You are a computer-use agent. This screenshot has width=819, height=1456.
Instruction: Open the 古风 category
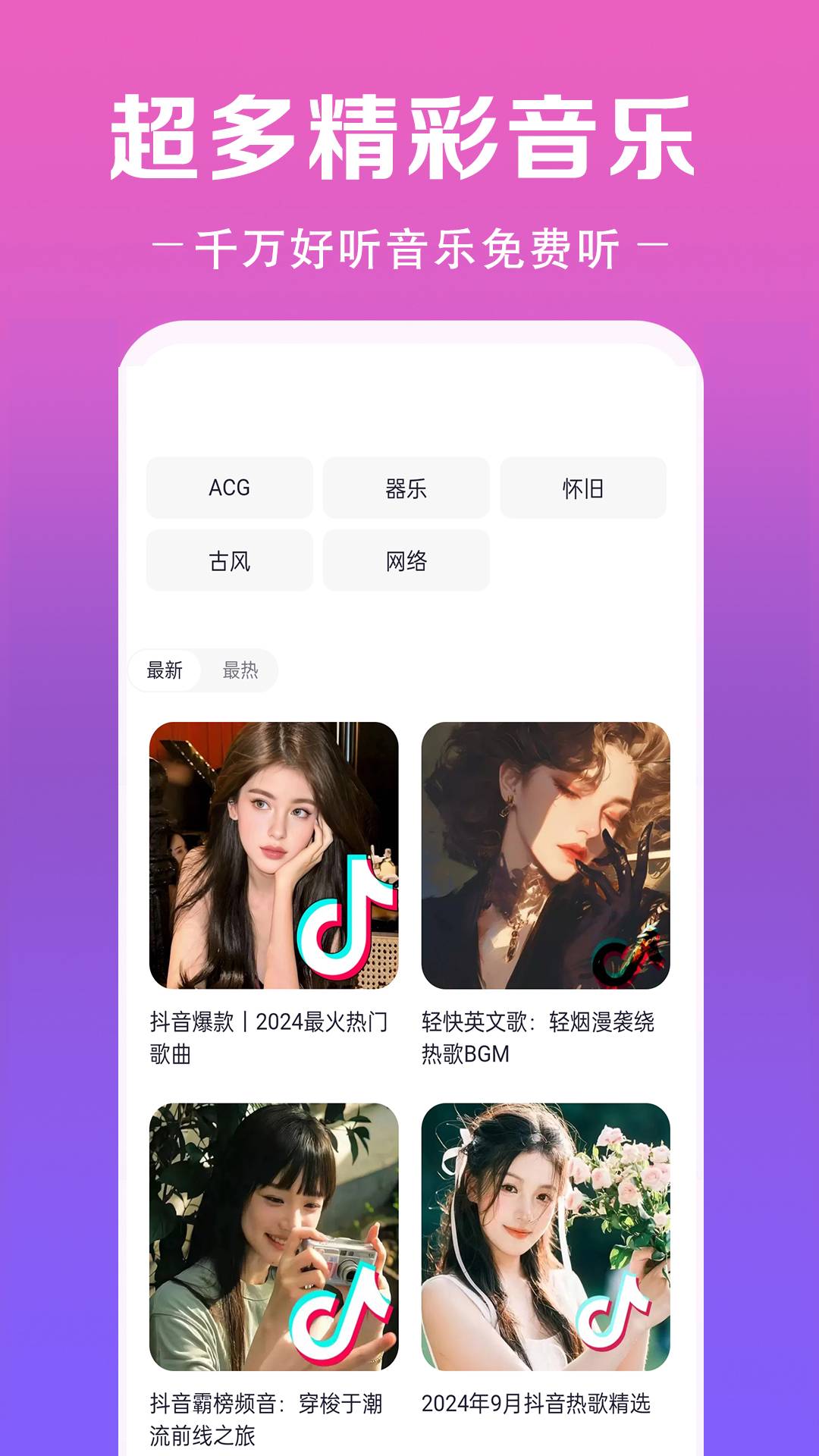click(227, 561)
